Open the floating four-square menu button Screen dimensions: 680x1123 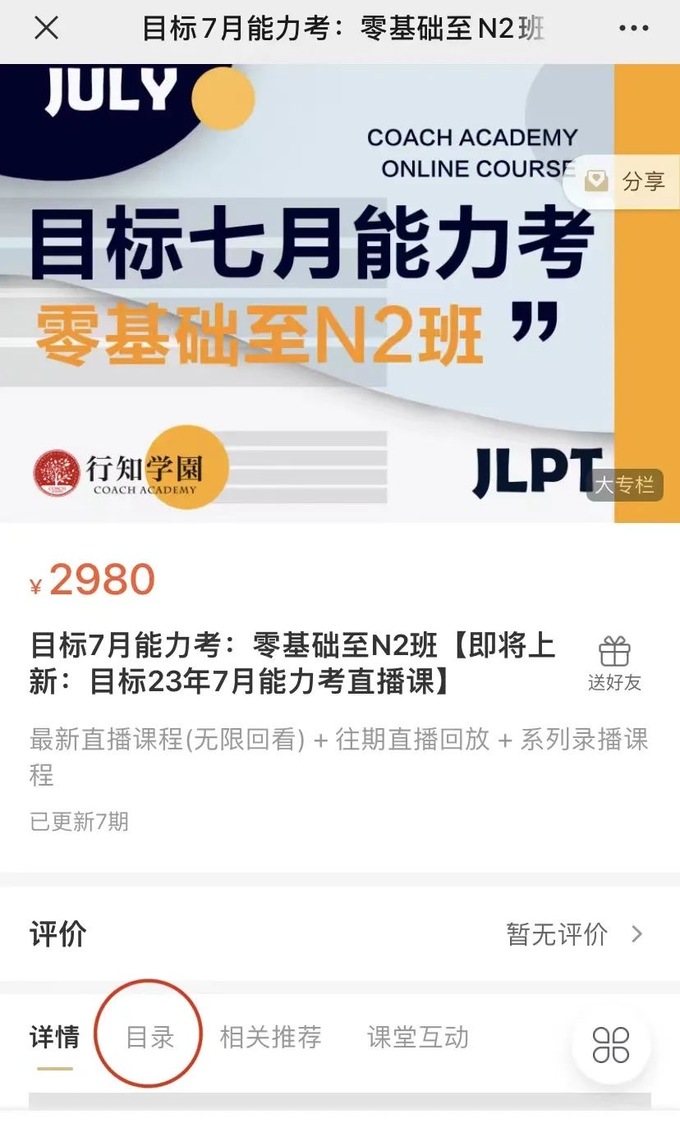(611, 1045)
